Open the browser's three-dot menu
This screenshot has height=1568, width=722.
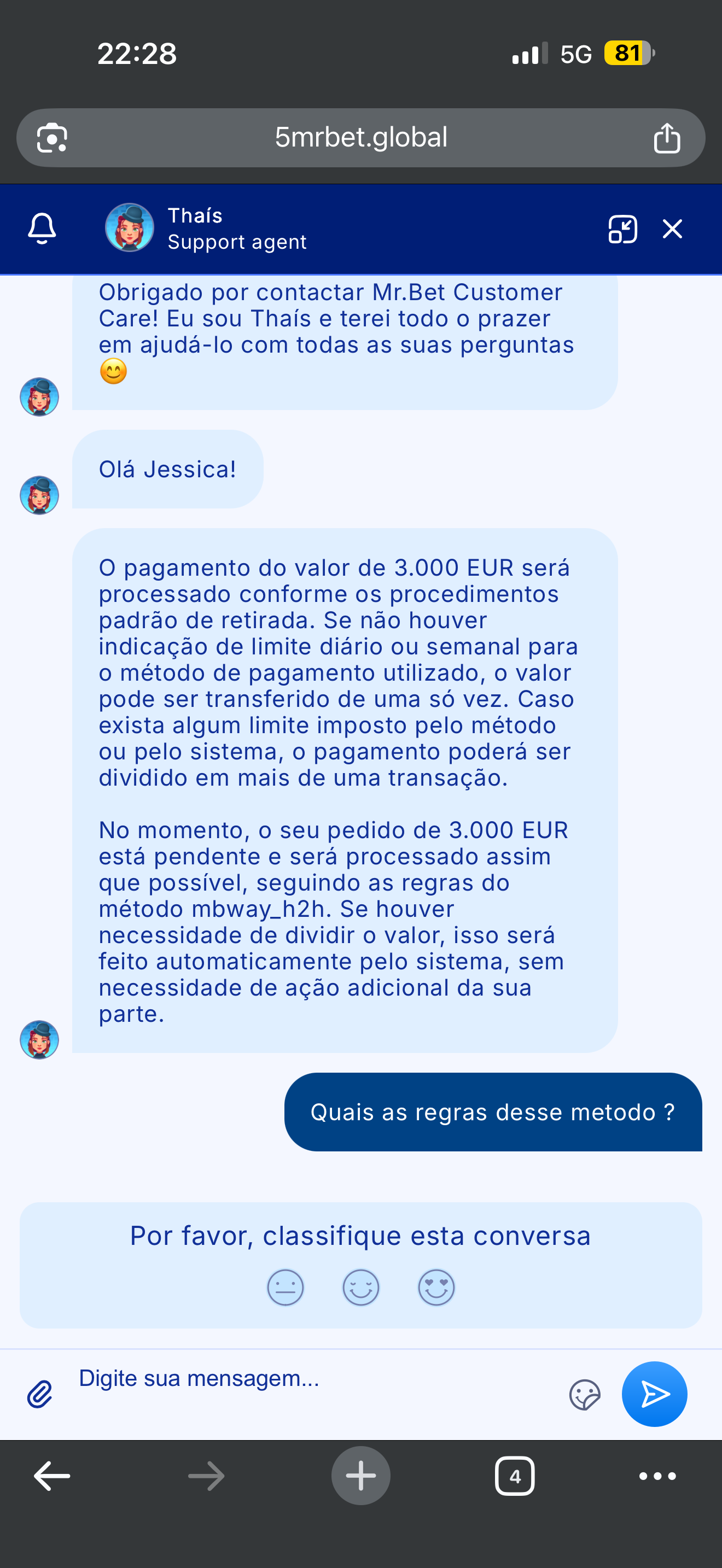657,1476
